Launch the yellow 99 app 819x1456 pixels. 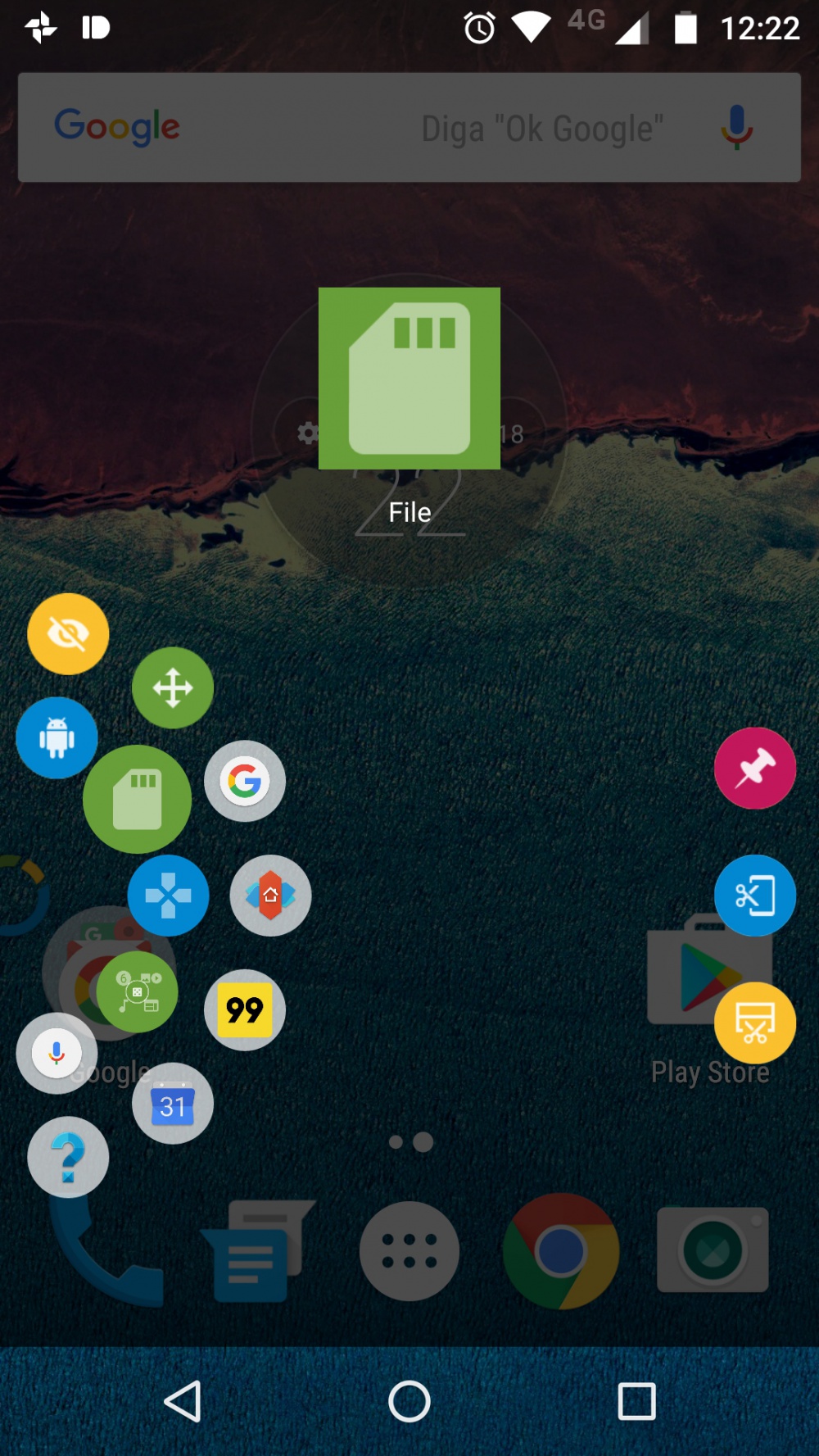245,1009
